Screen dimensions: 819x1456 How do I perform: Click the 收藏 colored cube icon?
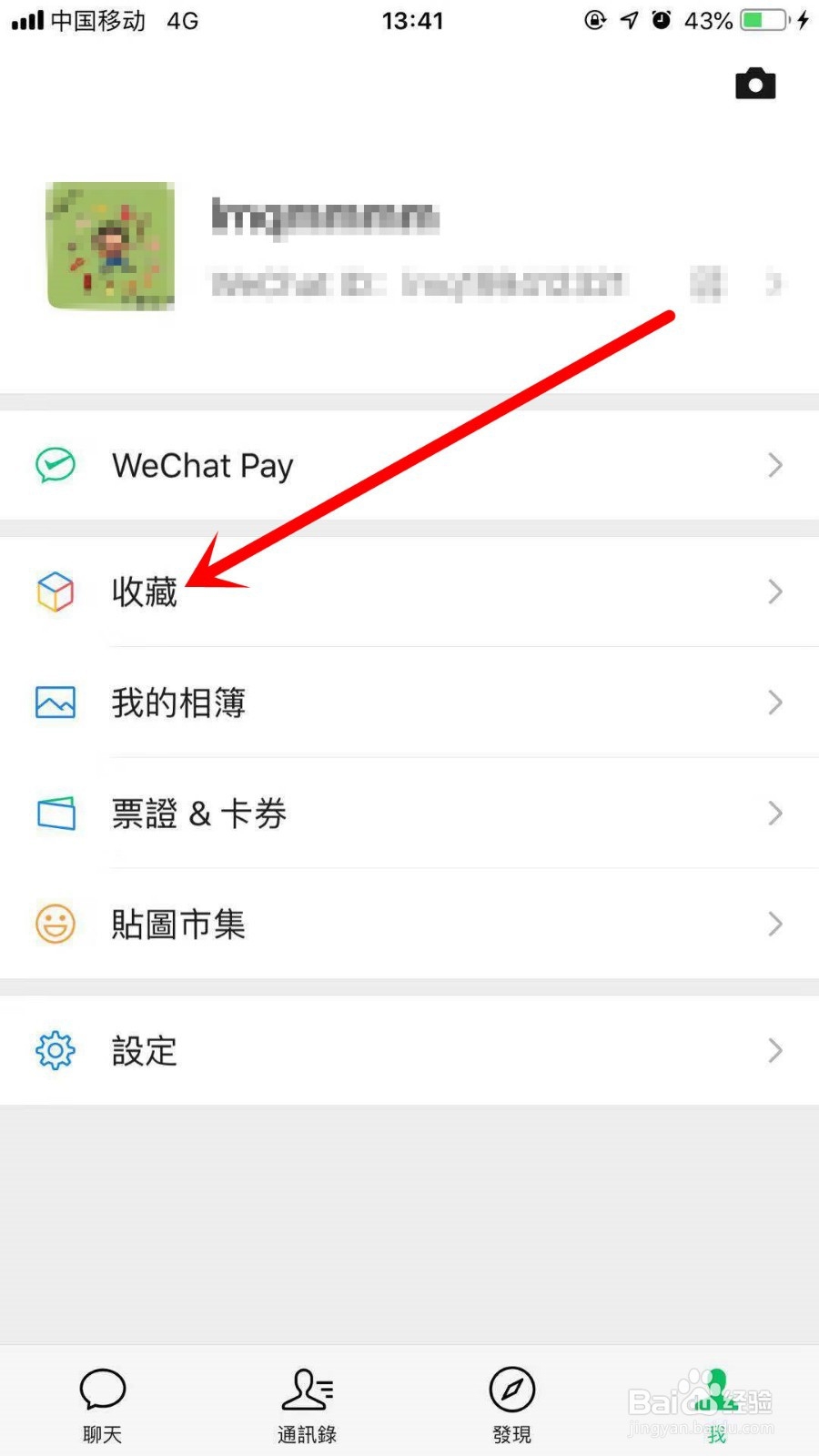point(55,591)
